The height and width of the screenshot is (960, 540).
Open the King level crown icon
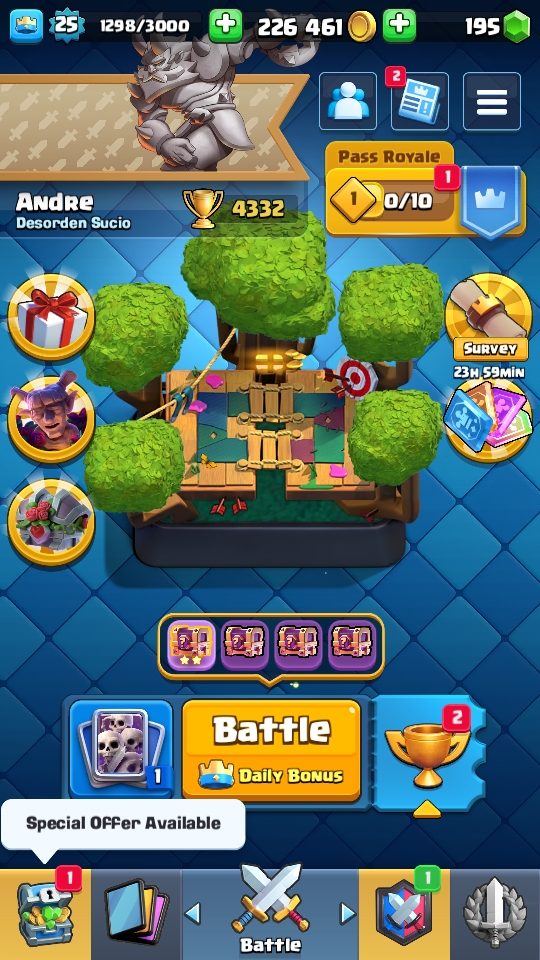(x=26, y=26)
